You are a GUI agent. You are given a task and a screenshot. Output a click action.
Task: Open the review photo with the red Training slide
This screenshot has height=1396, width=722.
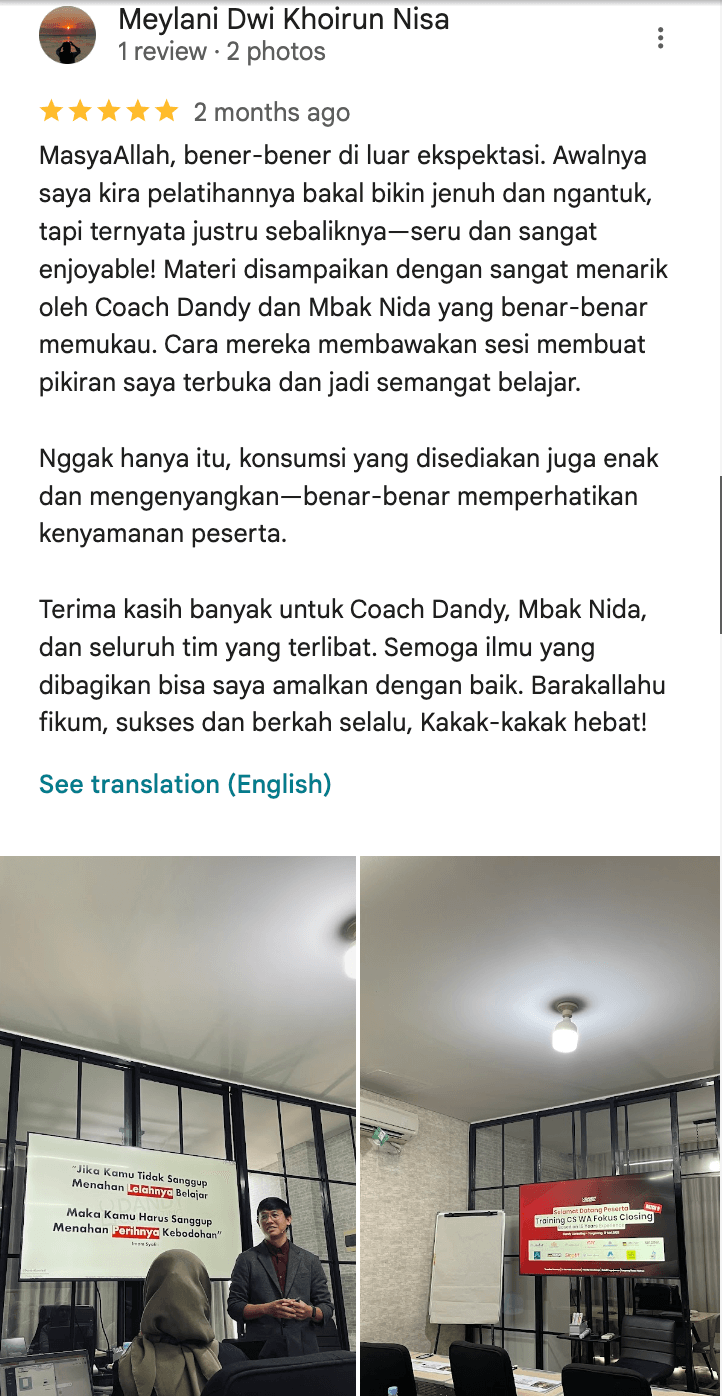pos(540,1125)
